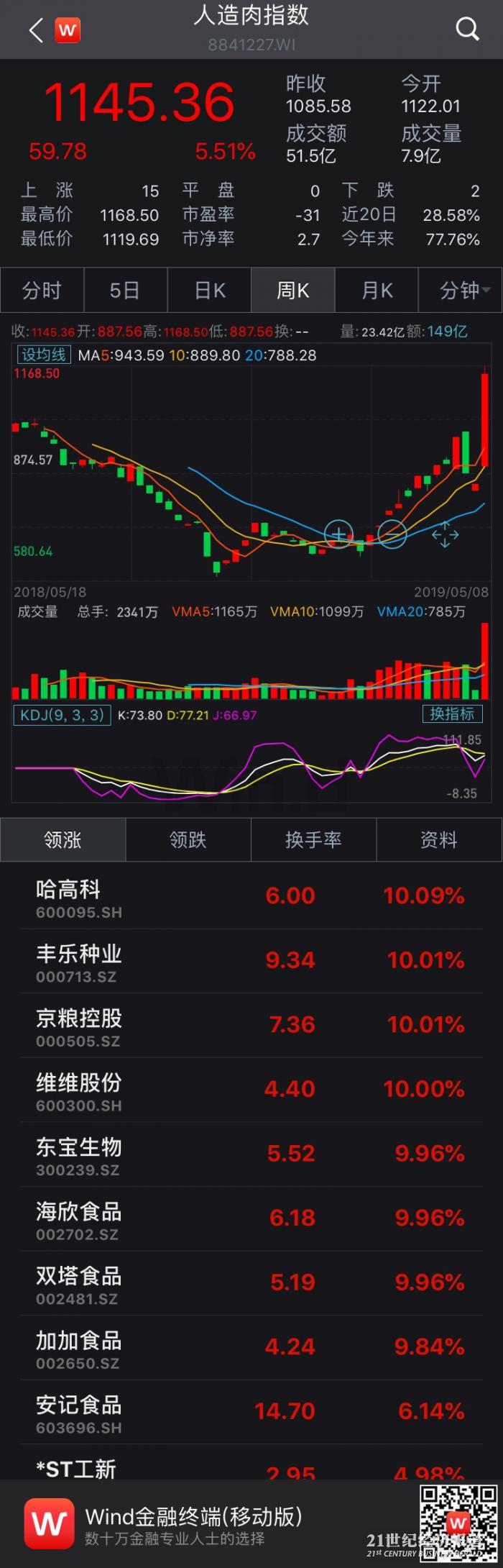Open the 资料 info tab
The image size is (503, 1568).
(x=438, y=839)
